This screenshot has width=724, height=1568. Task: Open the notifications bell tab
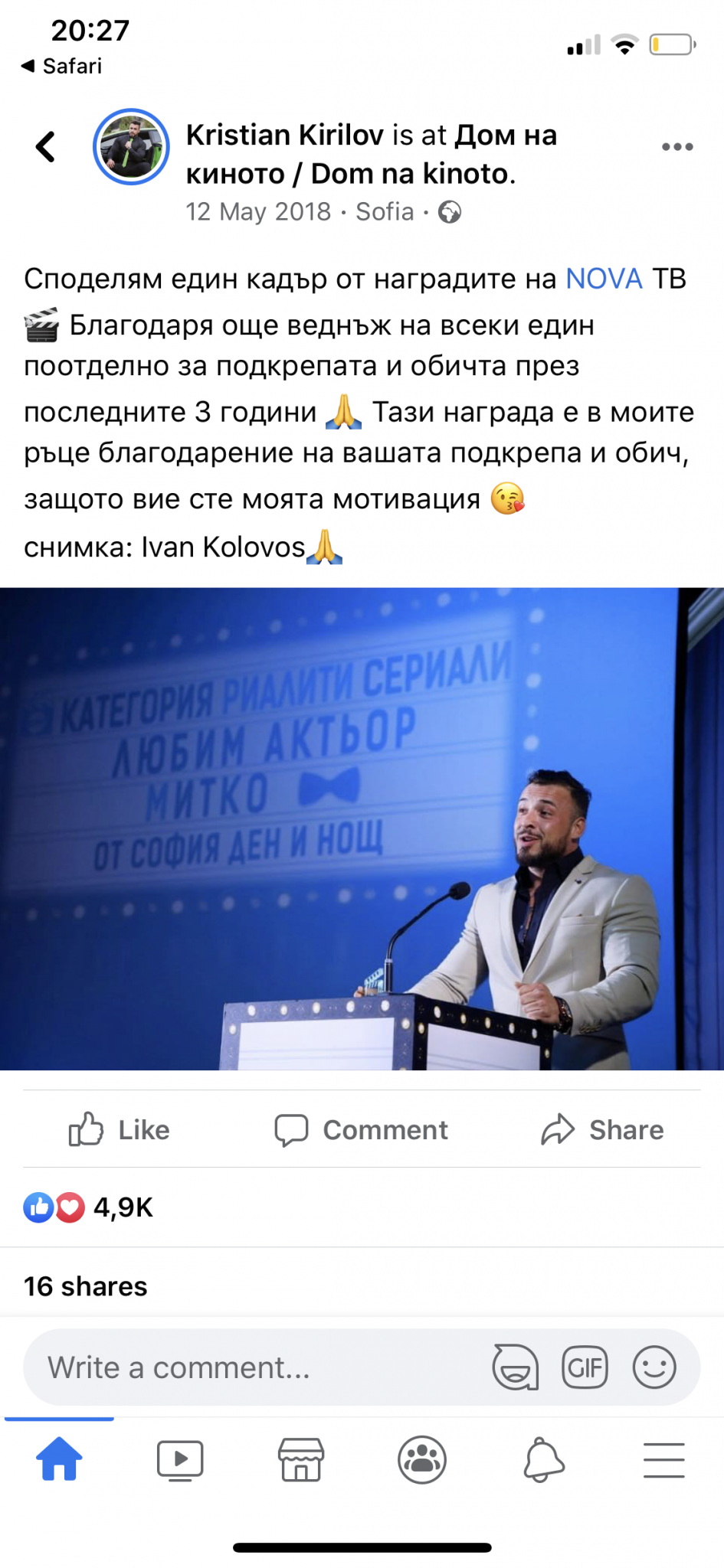pos(544,1459)
